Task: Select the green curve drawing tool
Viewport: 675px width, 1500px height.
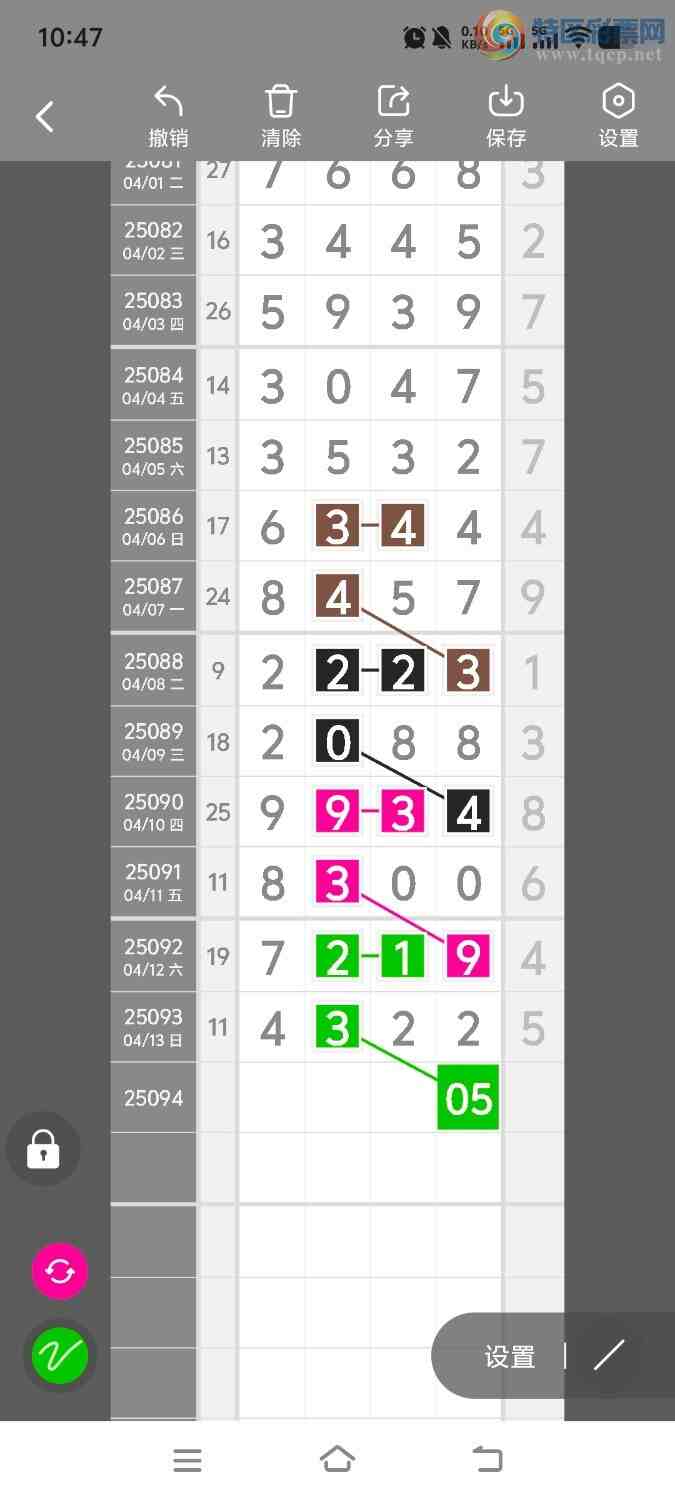Action: tap(60, 1356)
